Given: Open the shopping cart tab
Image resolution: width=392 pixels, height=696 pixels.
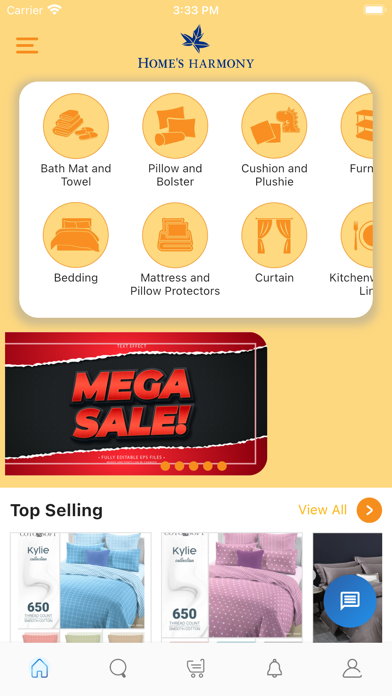Looking at the screenshot, I should [195, 668].
